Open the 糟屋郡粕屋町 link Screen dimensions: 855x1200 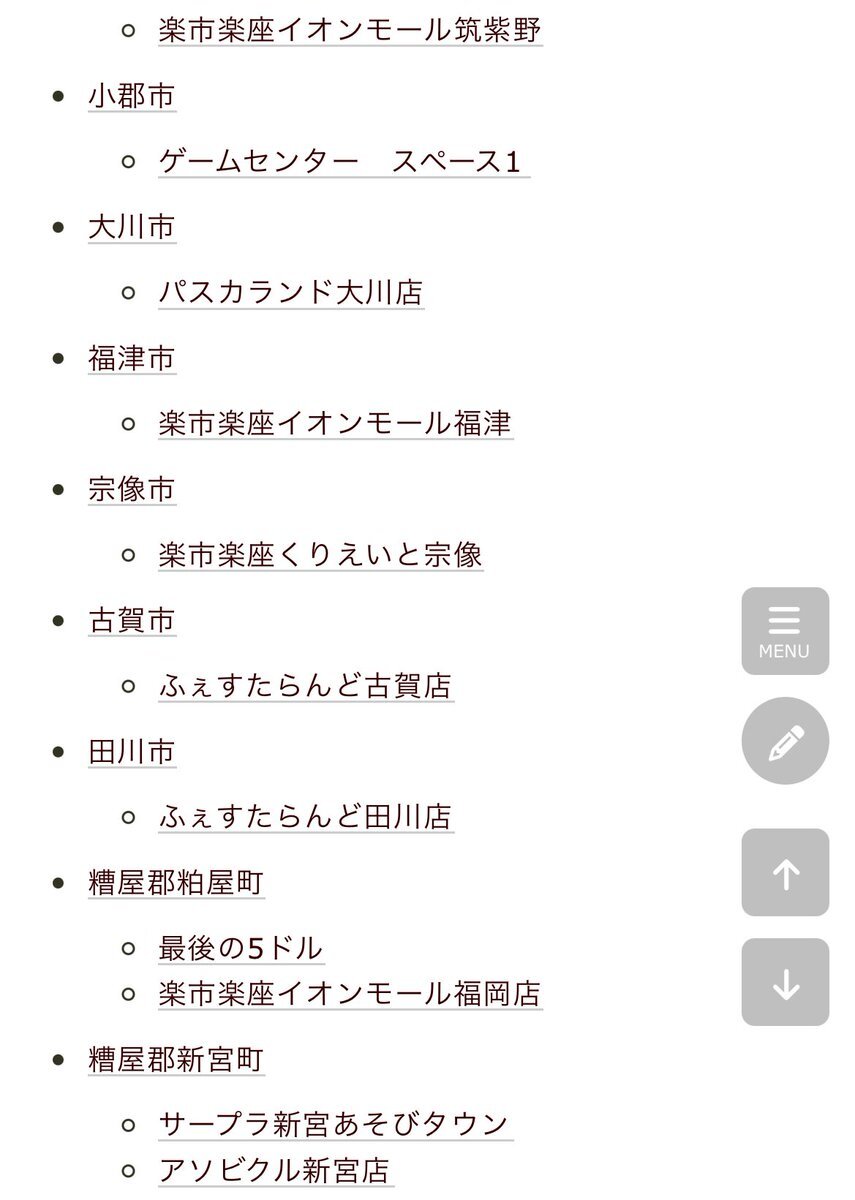tap(176, 882)
